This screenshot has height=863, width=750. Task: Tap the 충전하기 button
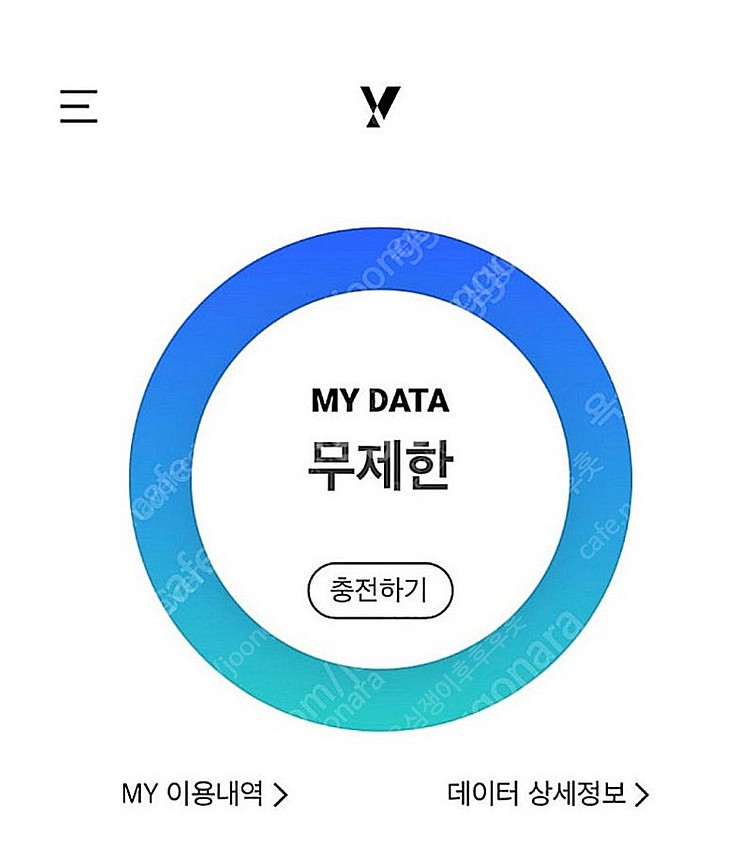click(x=379, y=591)
